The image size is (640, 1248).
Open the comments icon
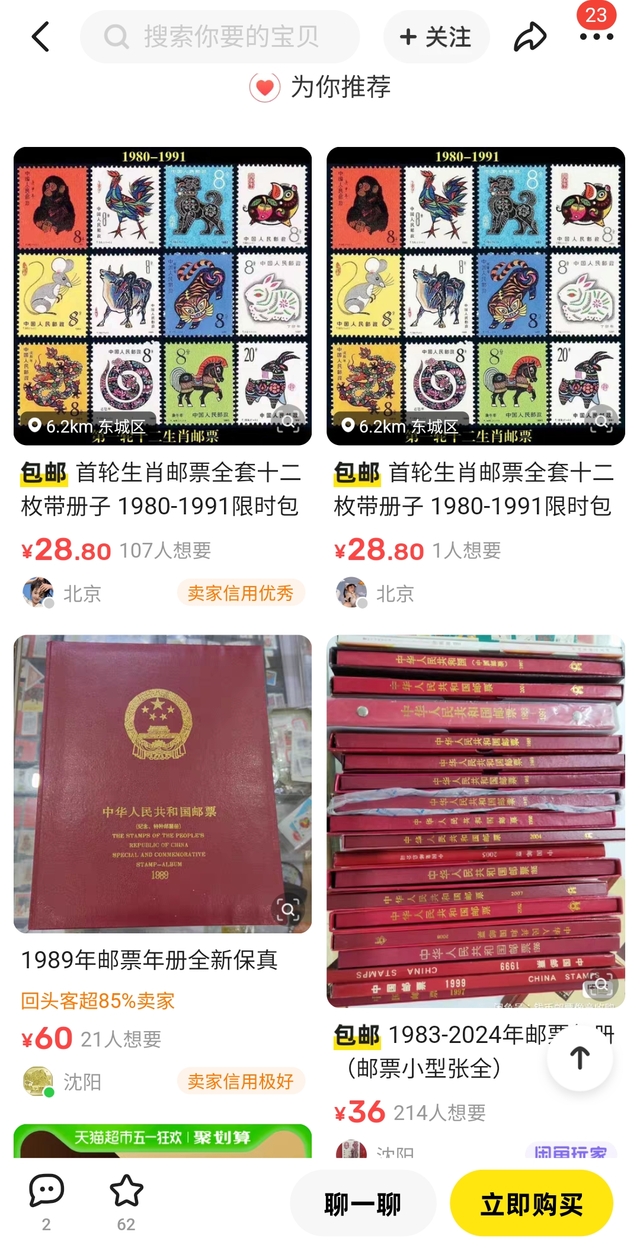coord(46,1192)
